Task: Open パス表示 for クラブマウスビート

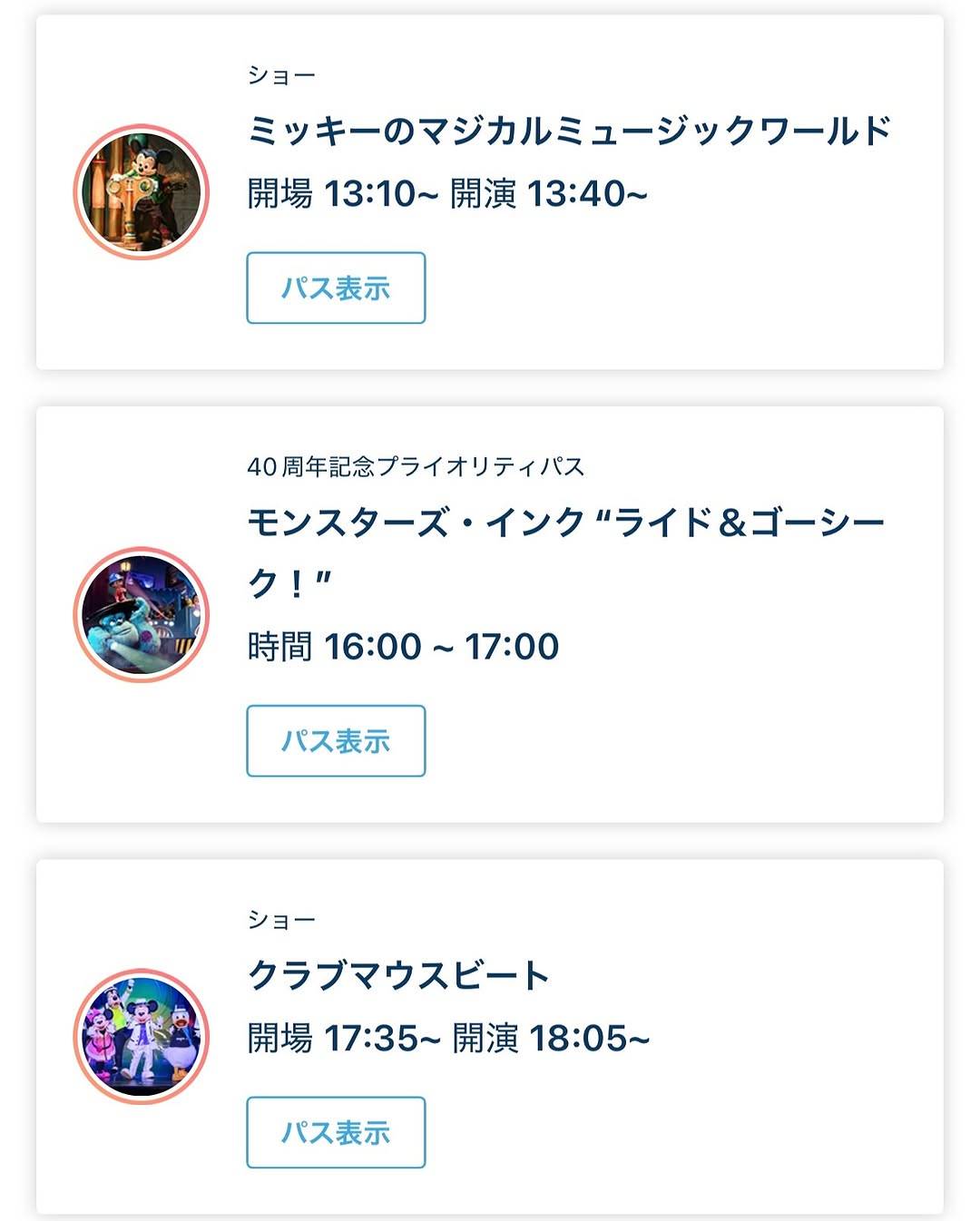Action: tap(336, 1132)
